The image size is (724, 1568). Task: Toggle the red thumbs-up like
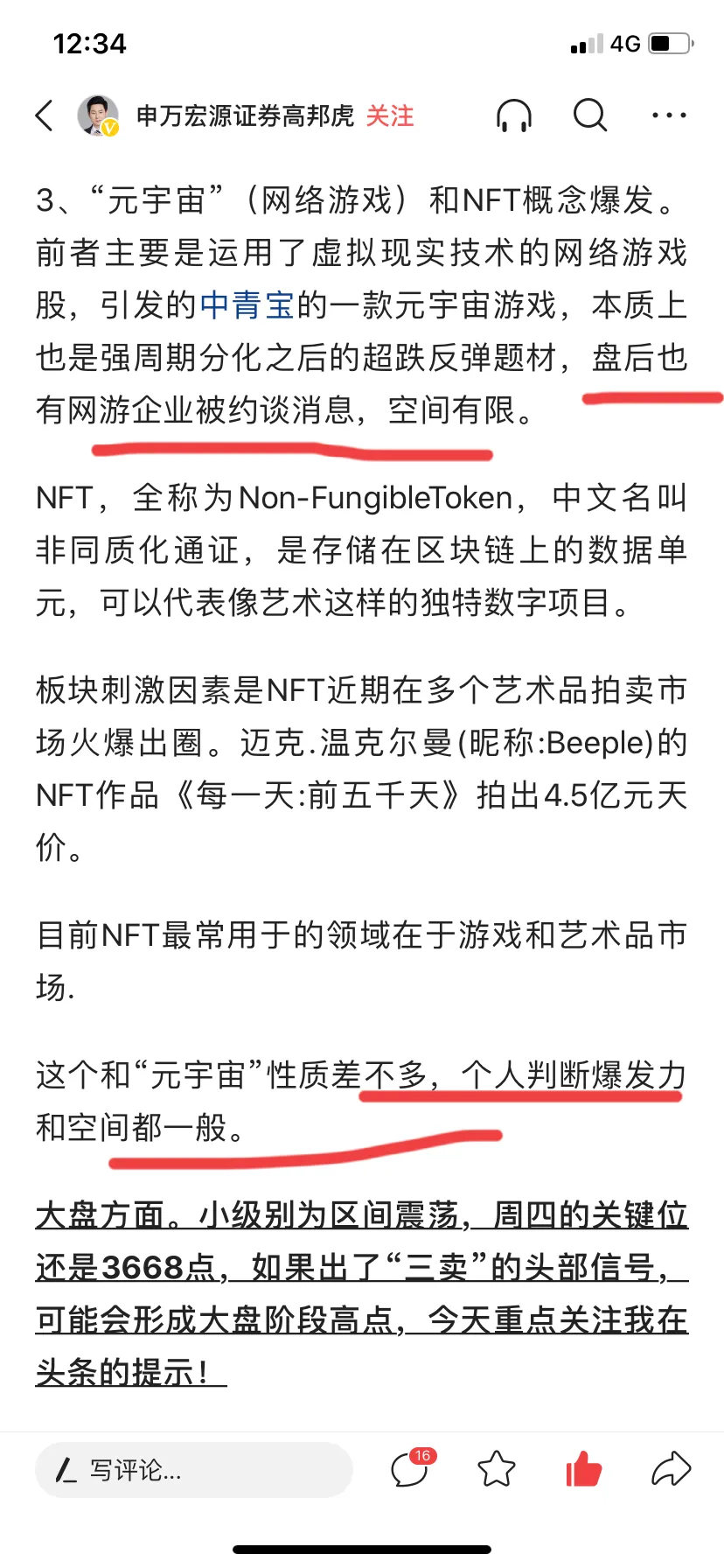583,1469
